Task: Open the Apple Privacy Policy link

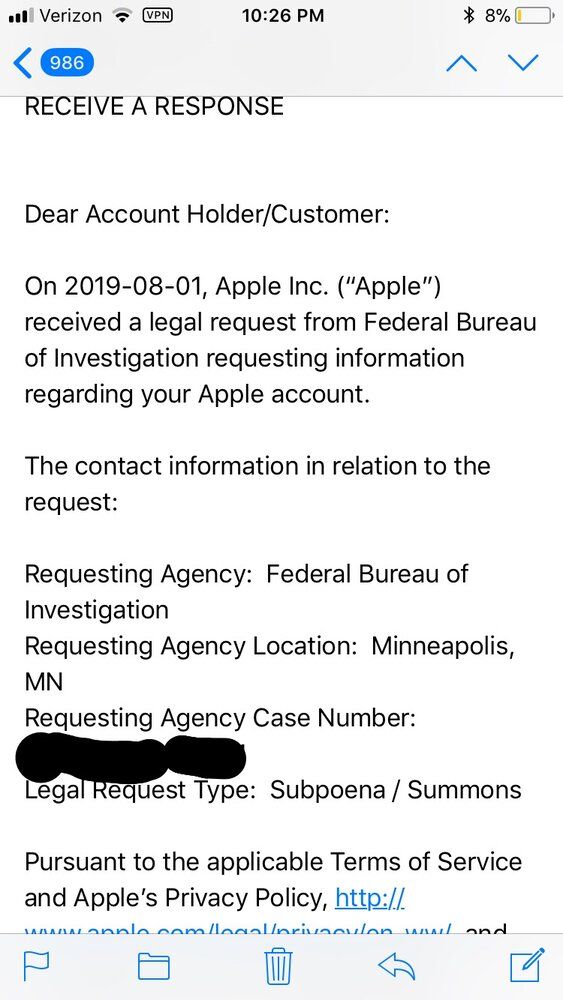Action: 370,899
